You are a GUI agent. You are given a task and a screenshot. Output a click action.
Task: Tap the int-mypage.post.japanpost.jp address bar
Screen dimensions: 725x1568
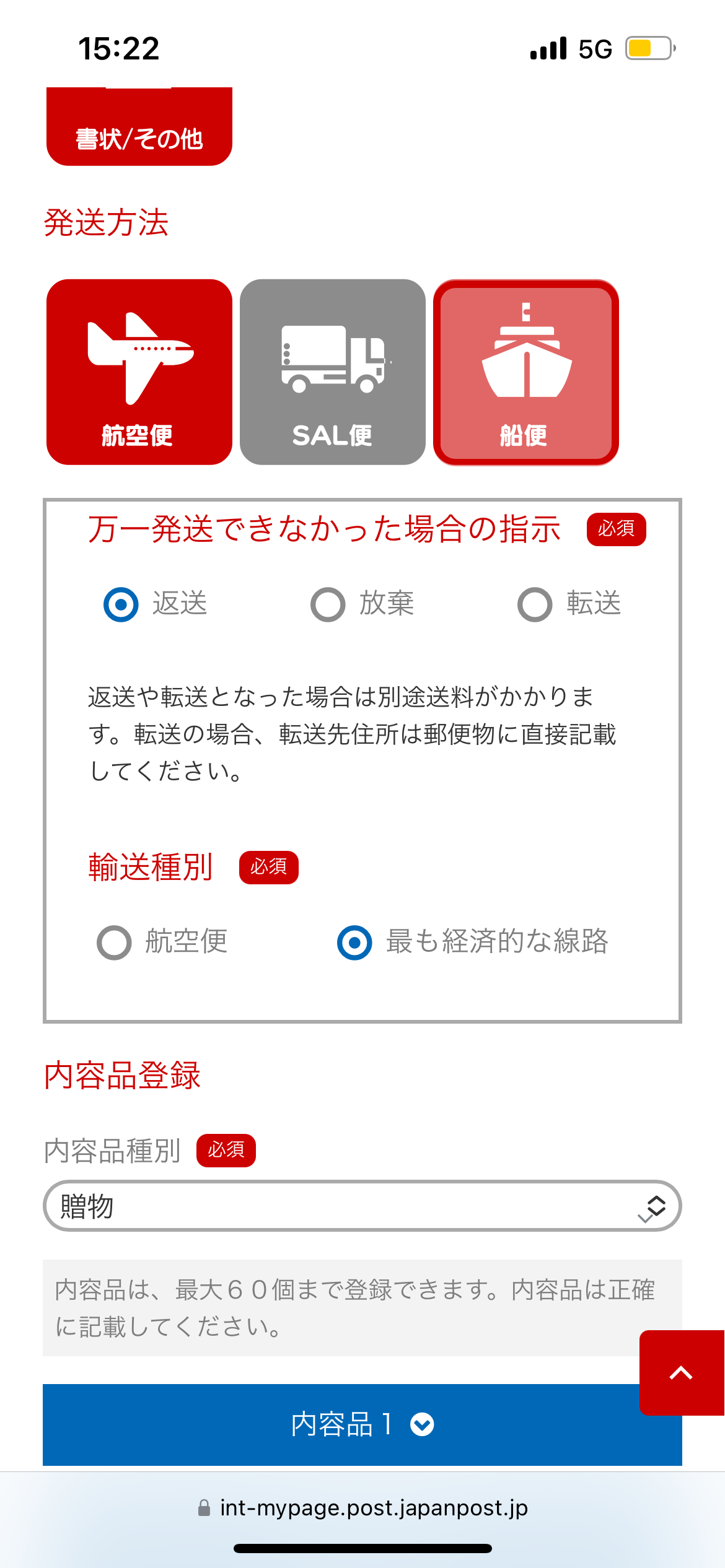tap(362, 1507)
